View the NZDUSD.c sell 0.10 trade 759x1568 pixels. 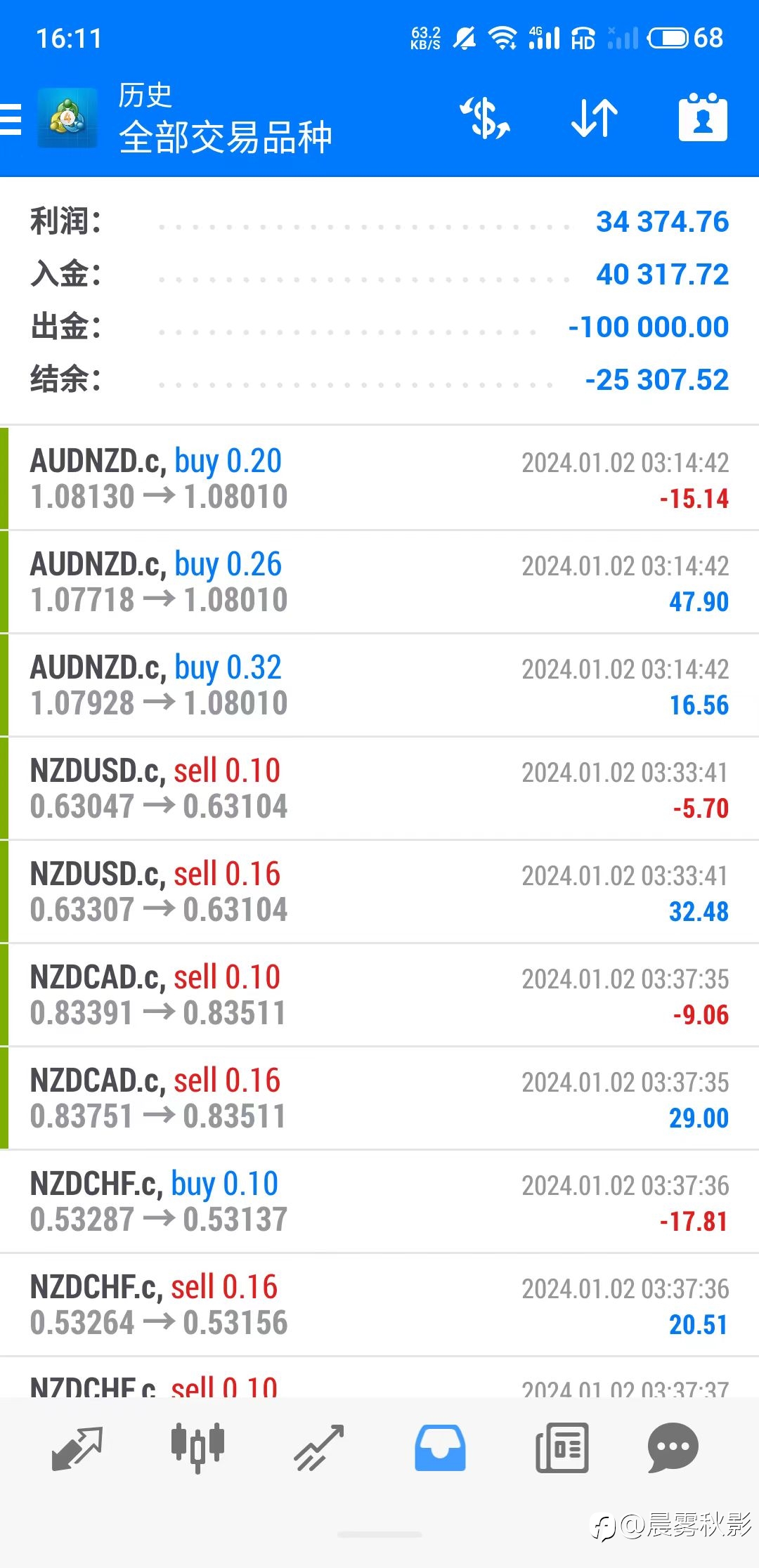tap(379, 788)
